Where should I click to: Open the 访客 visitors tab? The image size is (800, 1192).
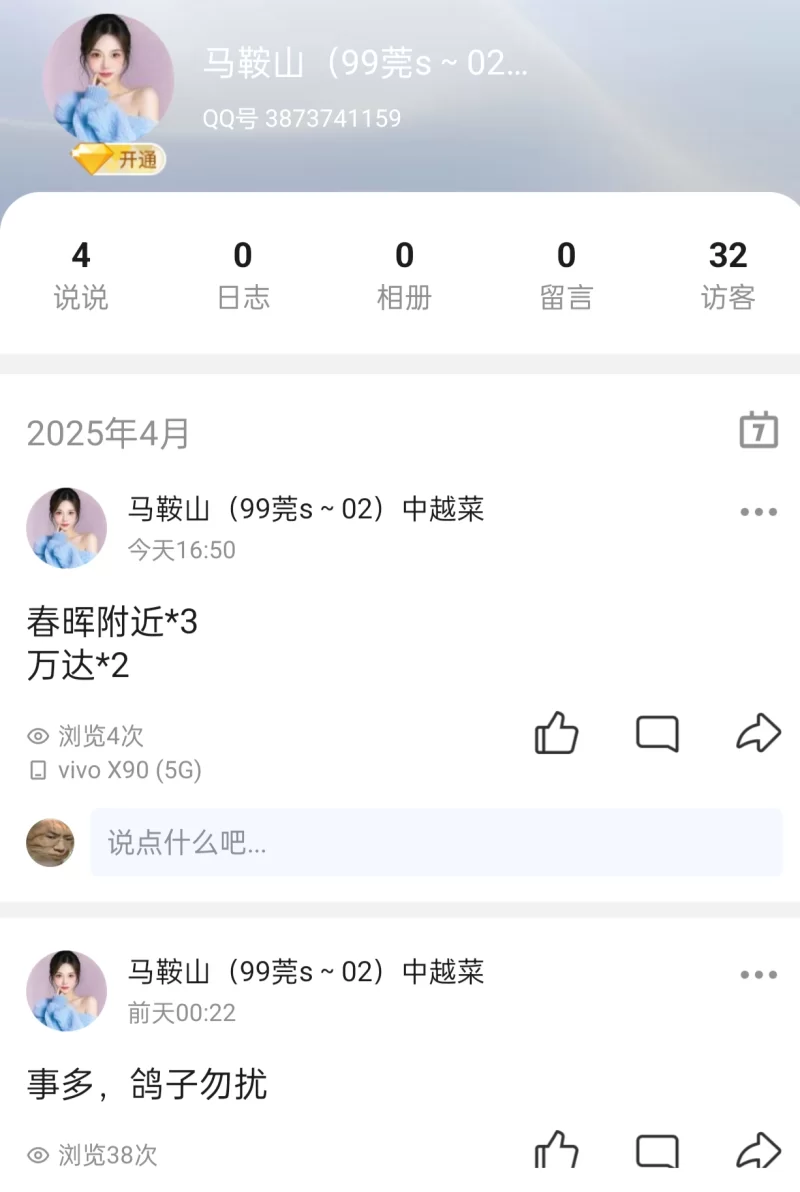[729, 270]
